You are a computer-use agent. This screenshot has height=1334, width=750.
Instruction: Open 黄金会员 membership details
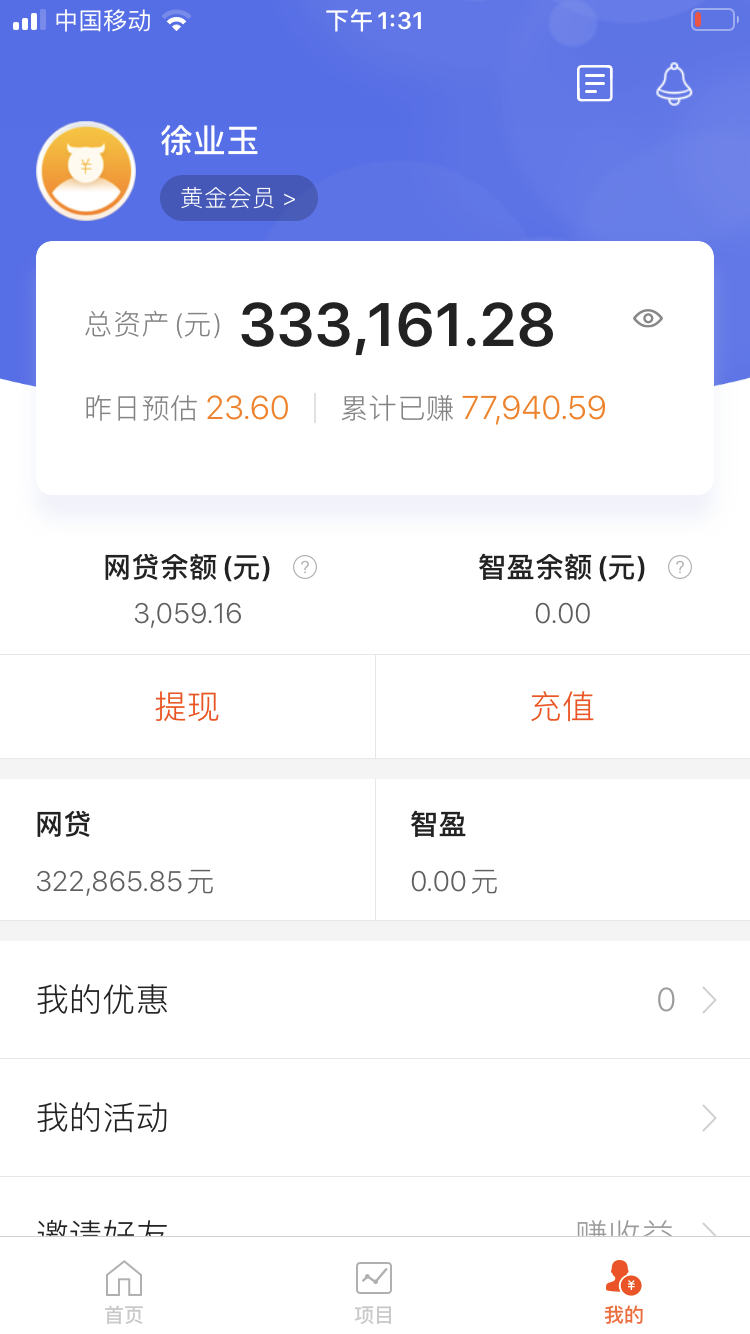238,198
